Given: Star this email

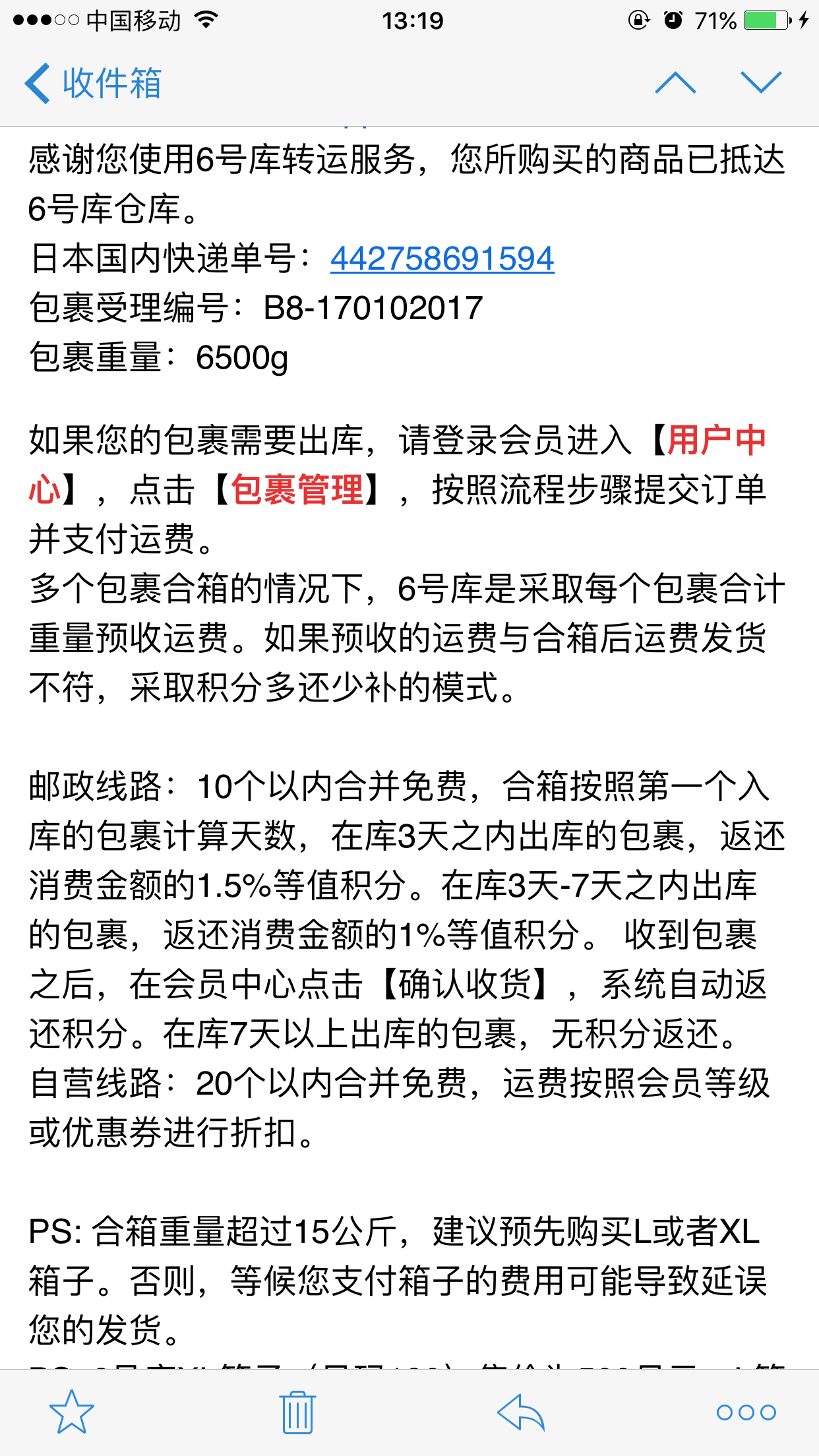Looking at the screenshot, I should (x=72, y=1412).
